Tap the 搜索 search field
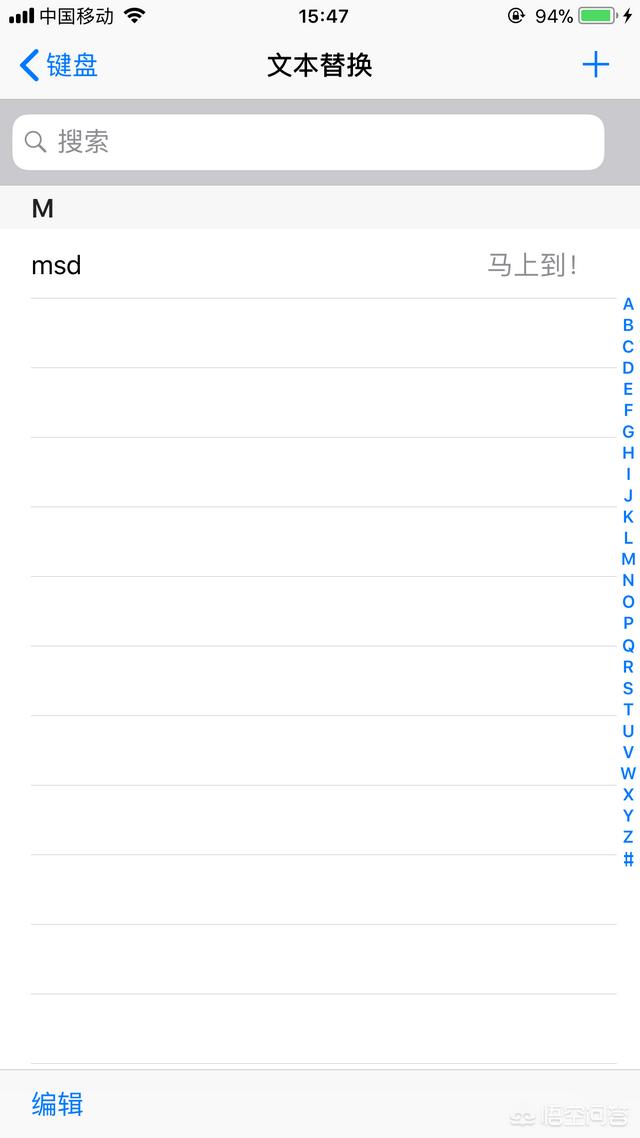The width and height of the screenshot is (640, 1138). pyautogui.click(x=308, y=142)
